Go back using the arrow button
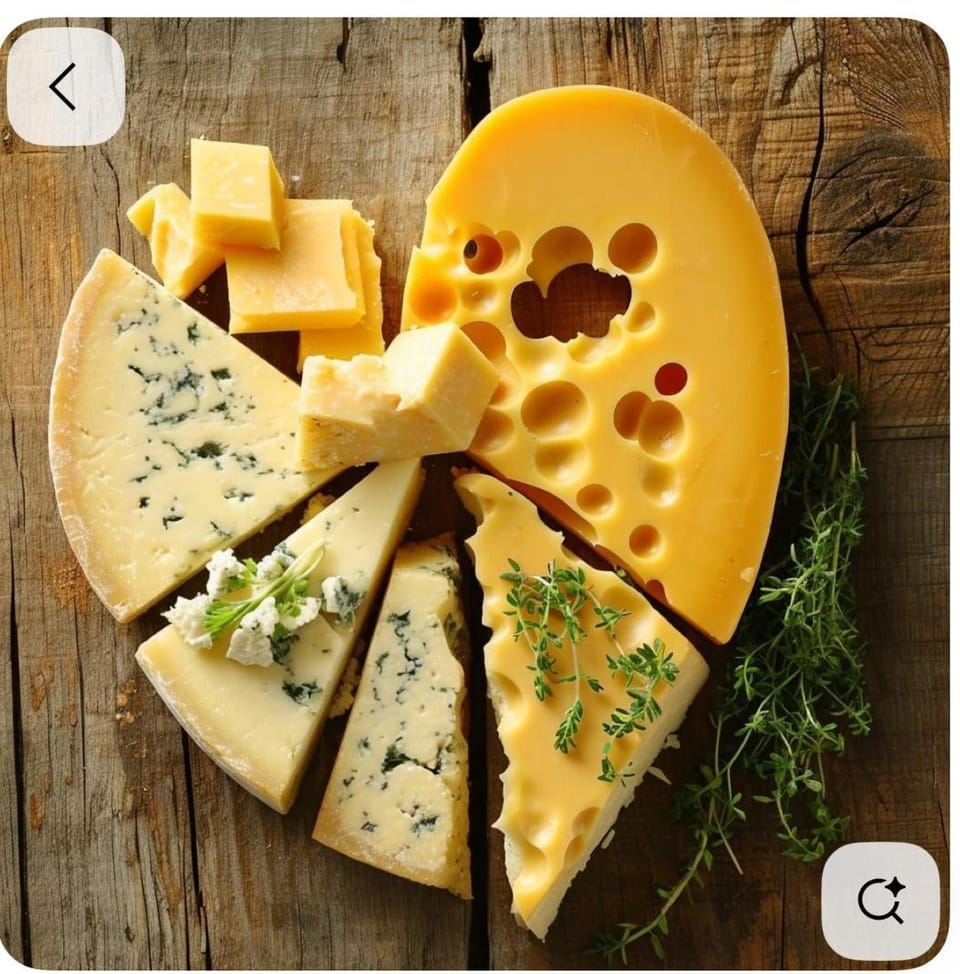 [66, 87]
